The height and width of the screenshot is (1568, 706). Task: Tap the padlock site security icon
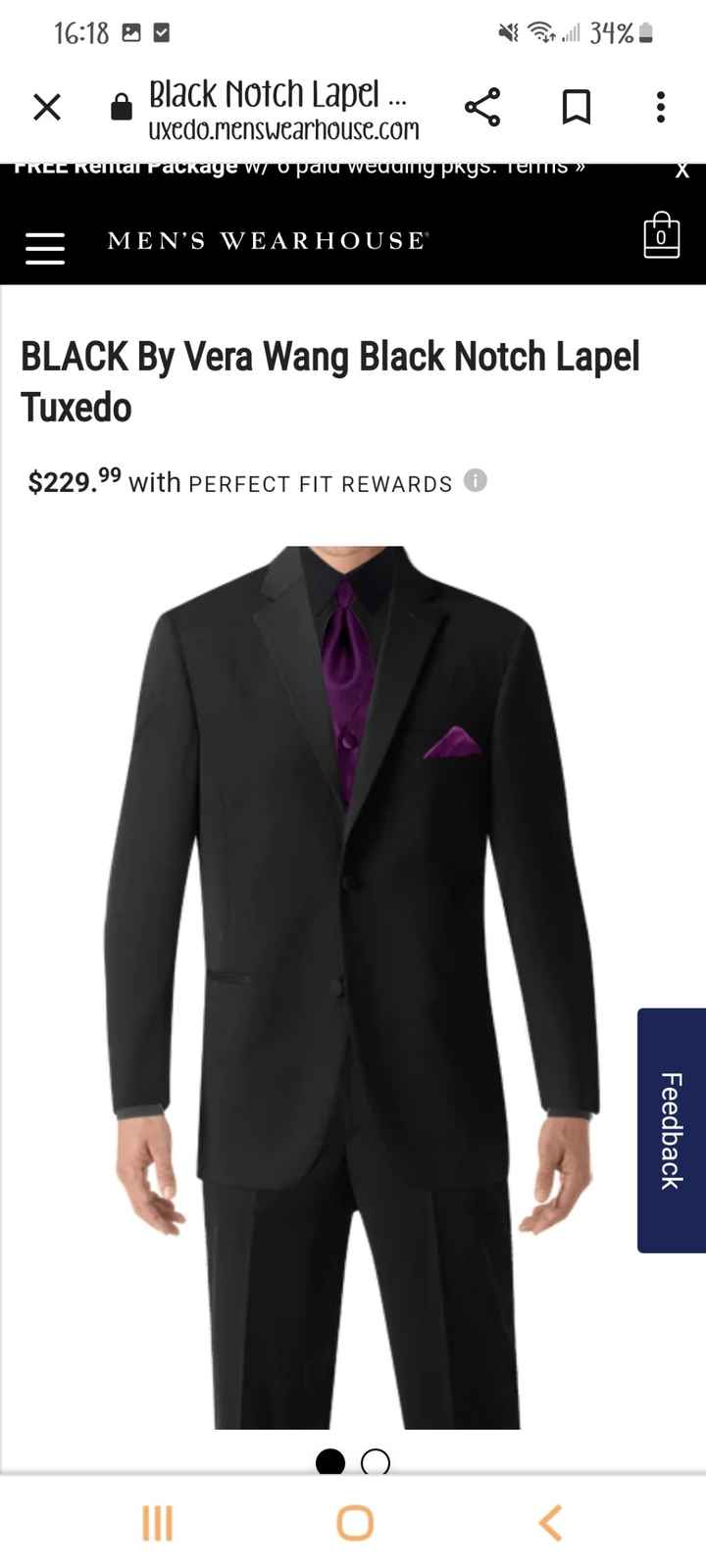click(120, 108)
